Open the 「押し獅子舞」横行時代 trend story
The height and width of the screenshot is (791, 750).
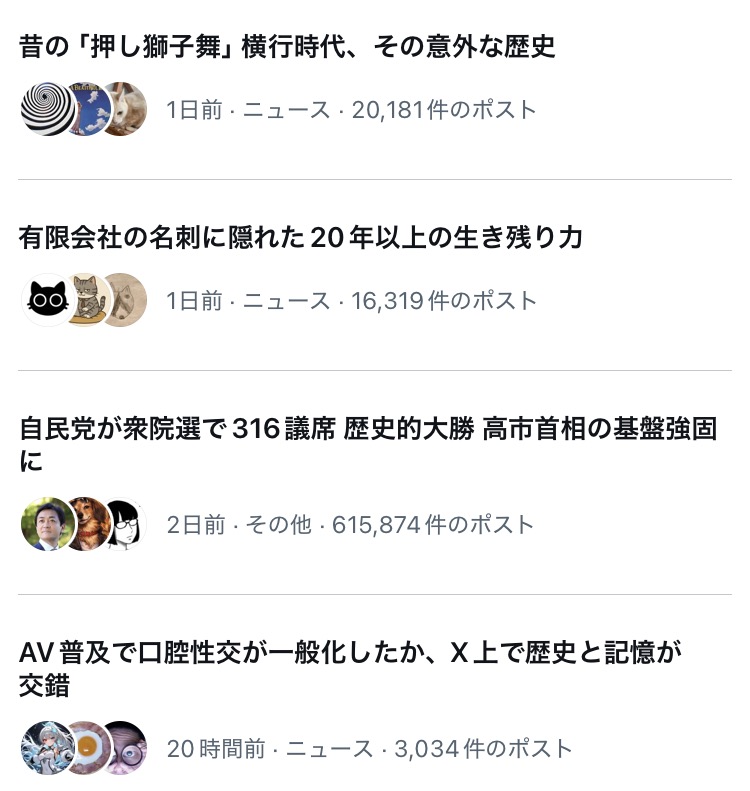[288, 46]
